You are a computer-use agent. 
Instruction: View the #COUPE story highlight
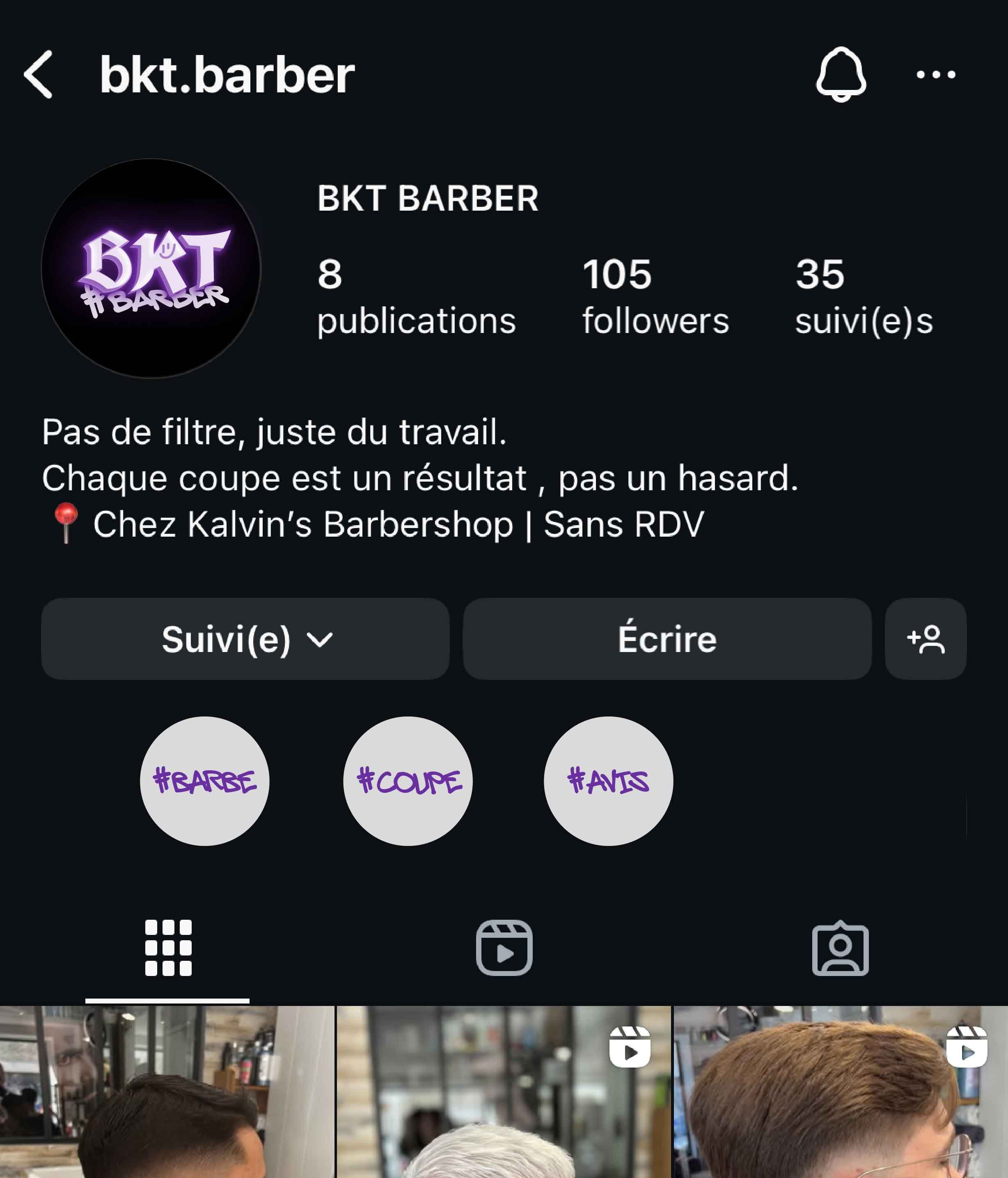point(408,781)
